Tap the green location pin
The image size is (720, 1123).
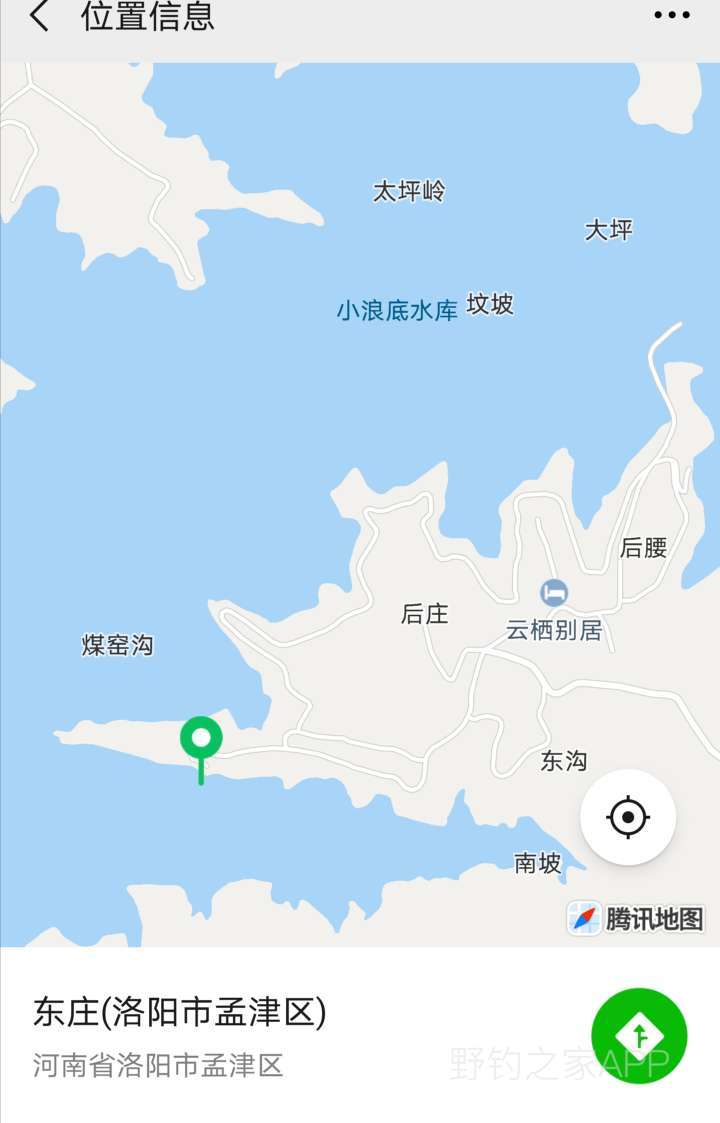[x=201, y=740]
